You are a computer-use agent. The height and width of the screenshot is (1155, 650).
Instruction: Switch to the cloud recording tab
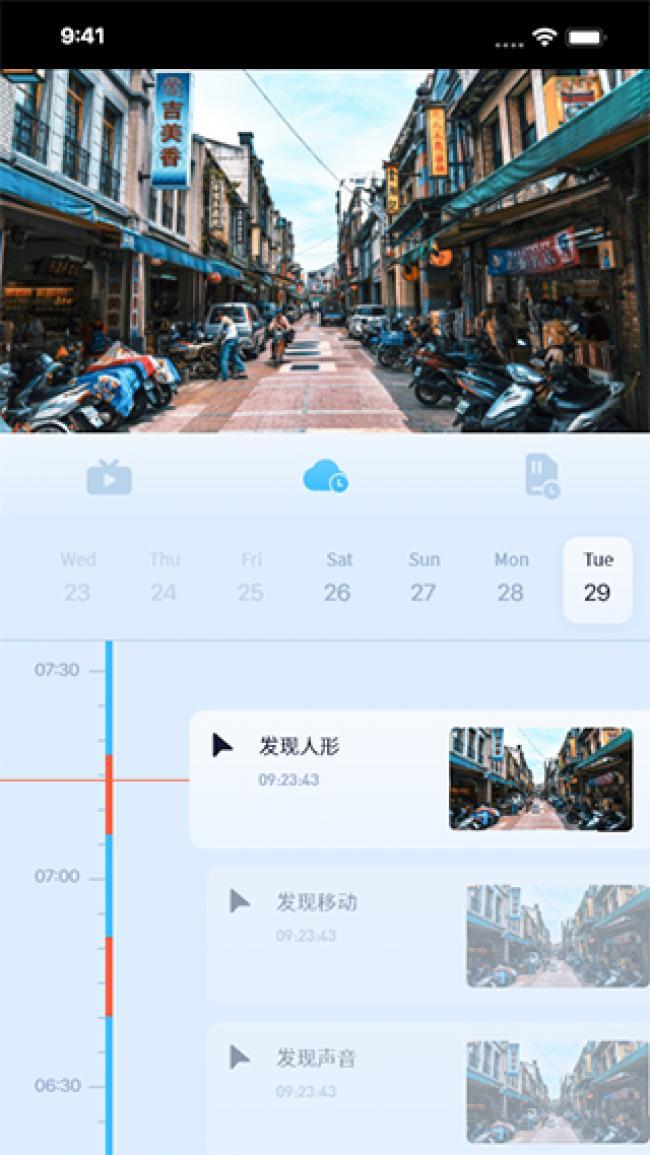point(325,477)
